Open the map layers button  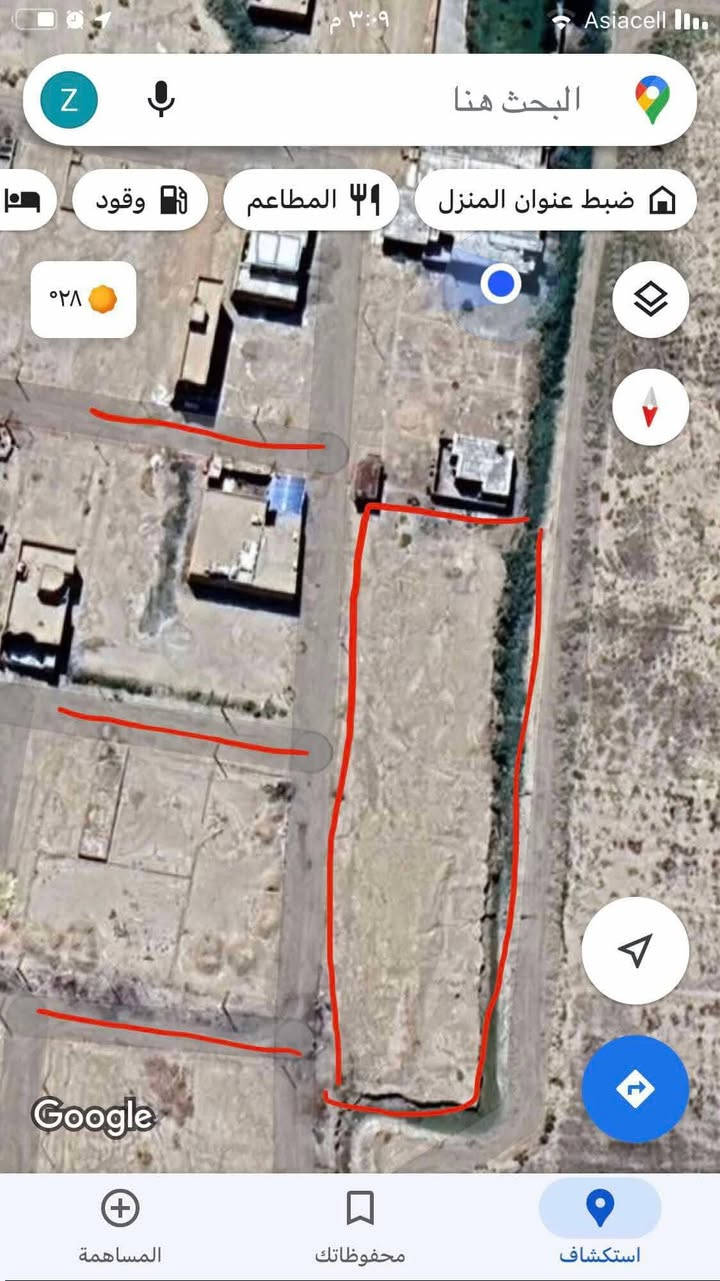650,298
